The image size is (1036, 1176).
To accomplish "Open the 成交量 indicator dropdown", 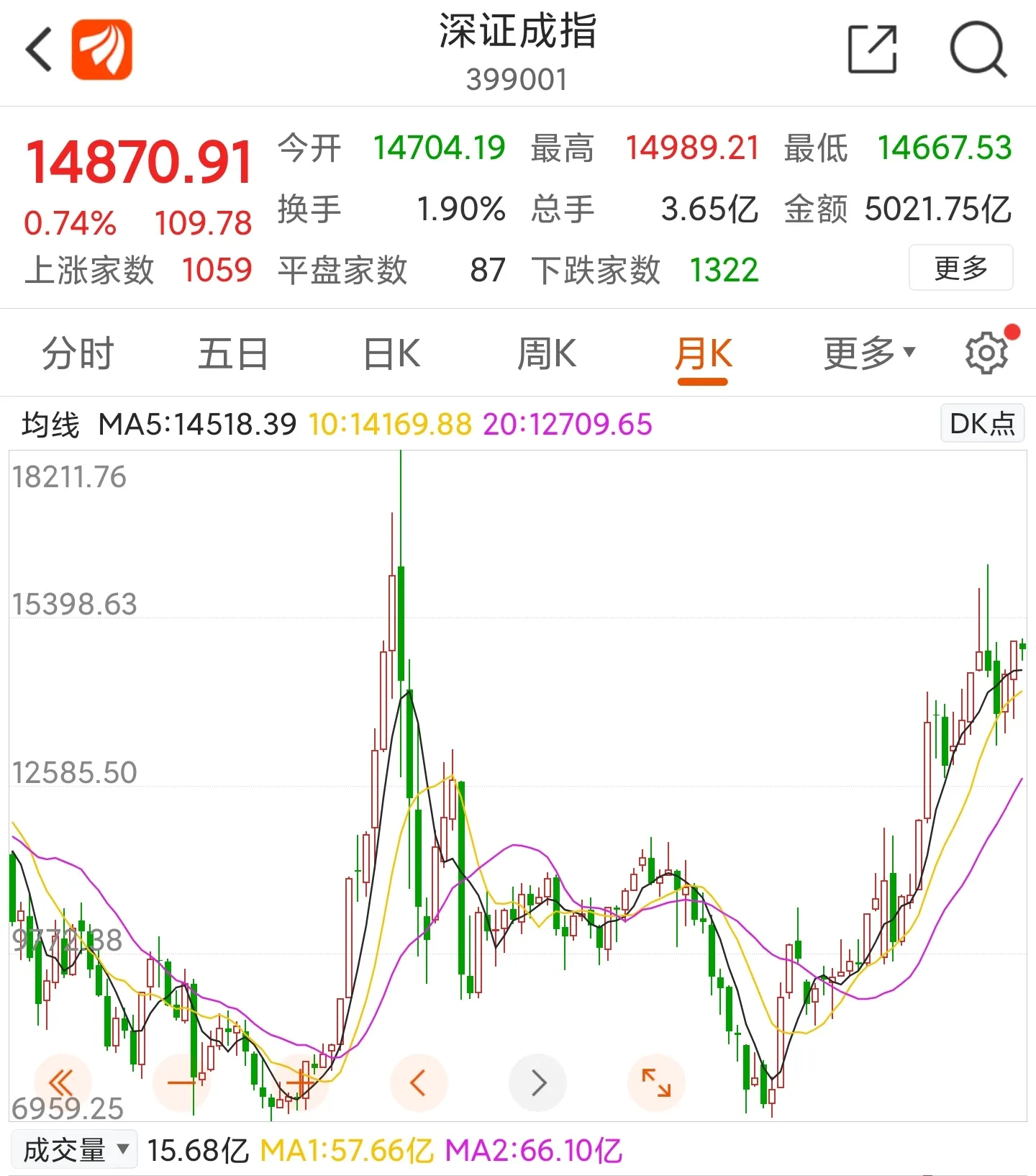I will coord(75,1149).
